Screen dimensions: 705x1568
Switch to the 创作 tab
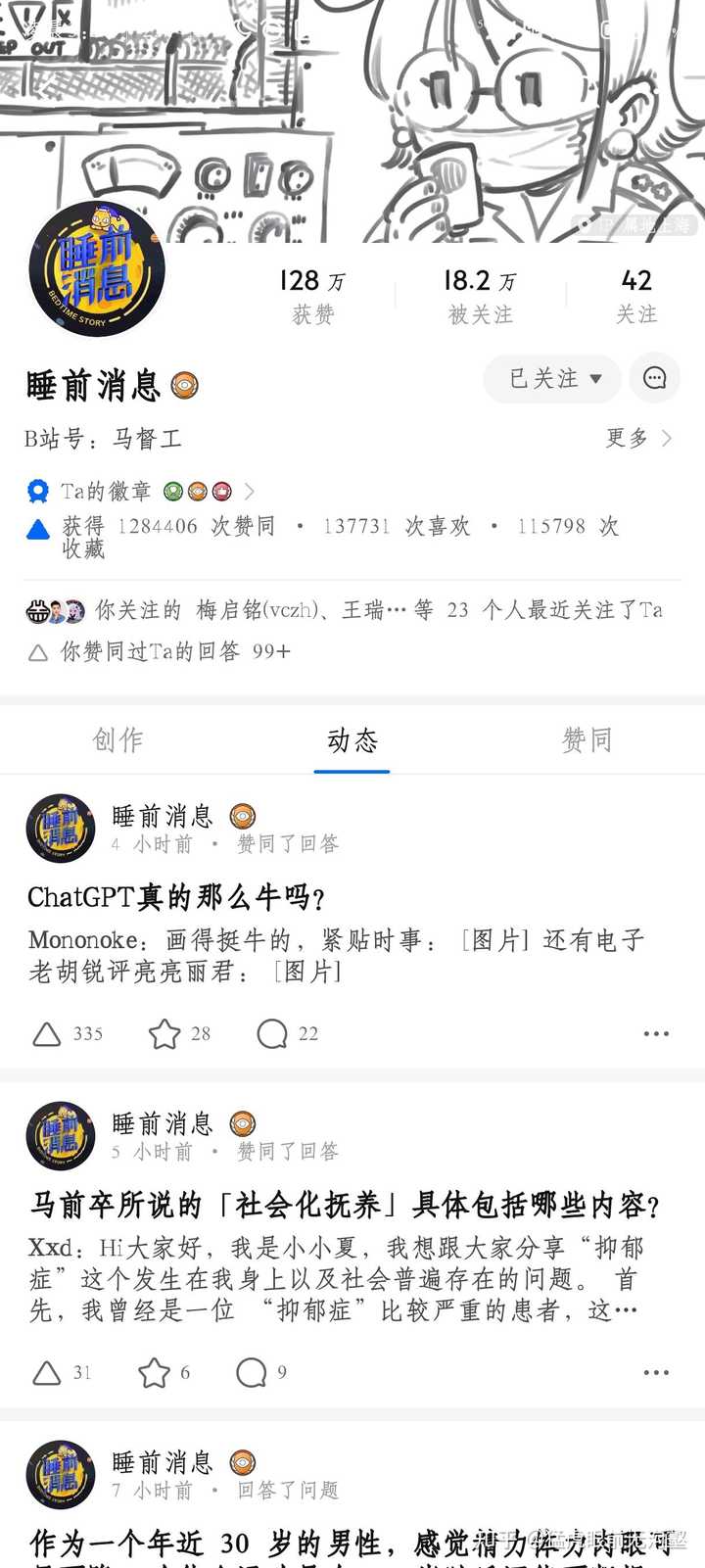click(117, 739)
